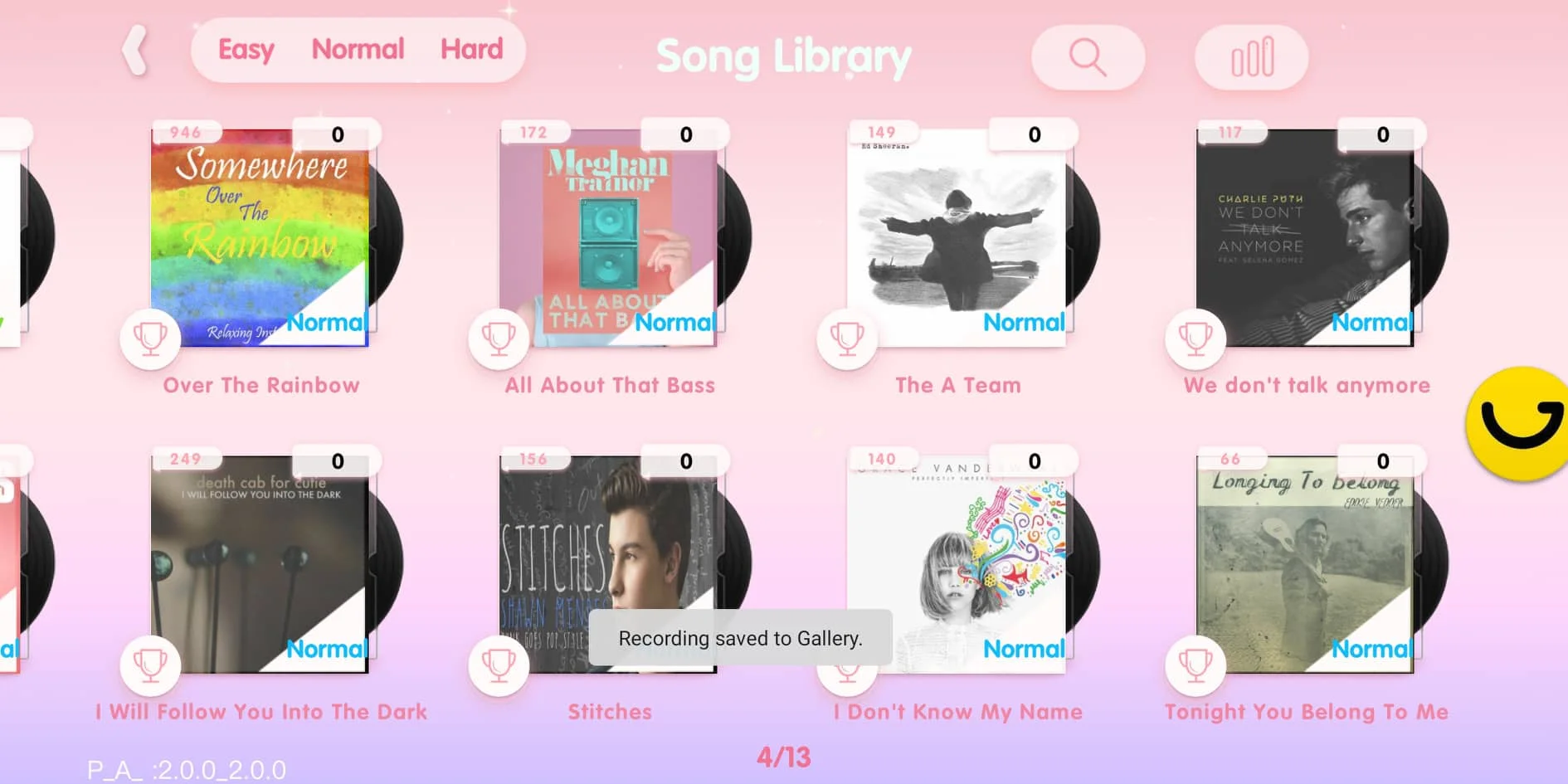Screen dimensions: 1568x784
Task: Switch to Hard difficulty
Action: point(471,50)
